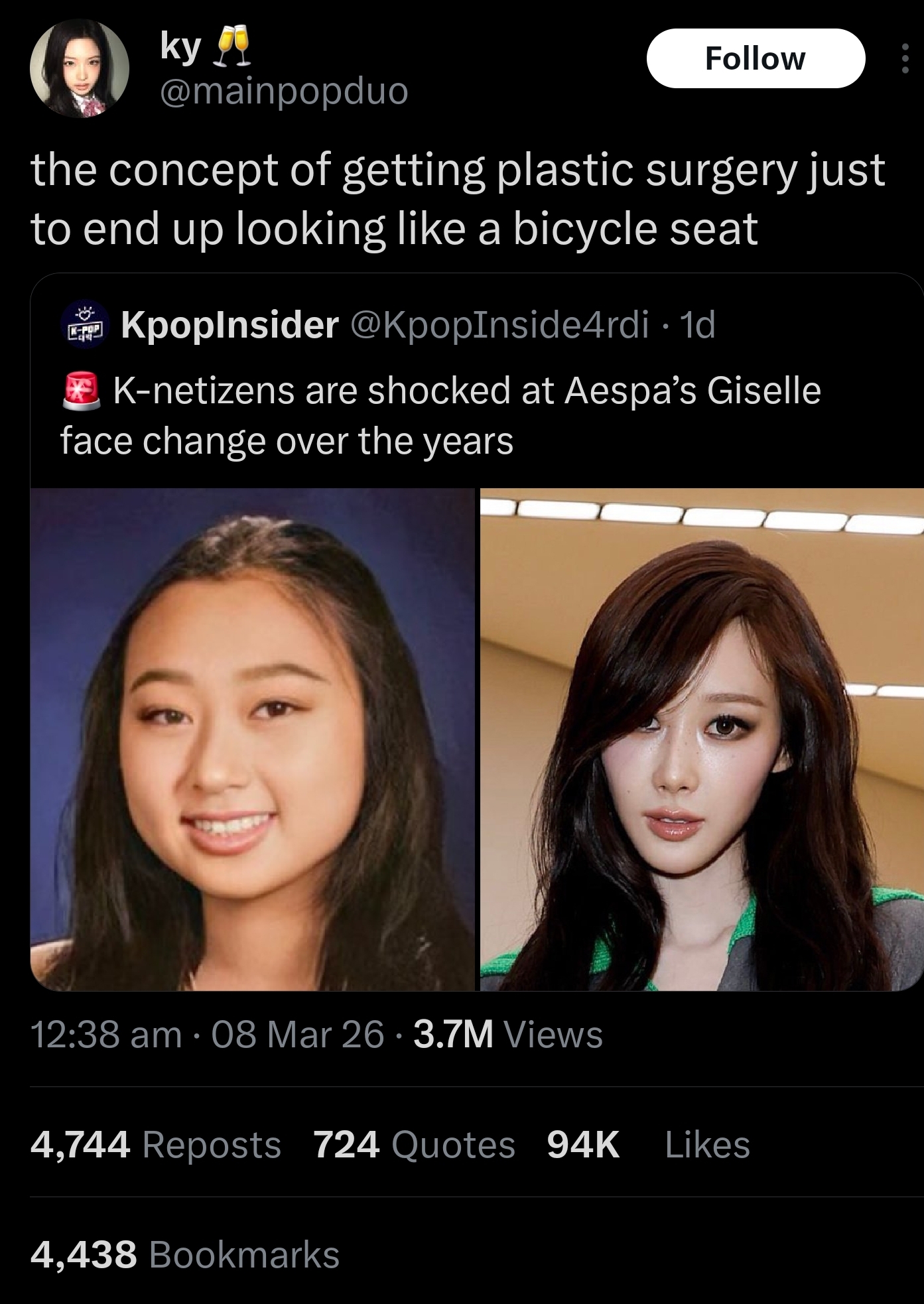Show the 724 Quotes list
Image resolution: width=924 pixels, height=1304 pixels.
pos(414,1145)
